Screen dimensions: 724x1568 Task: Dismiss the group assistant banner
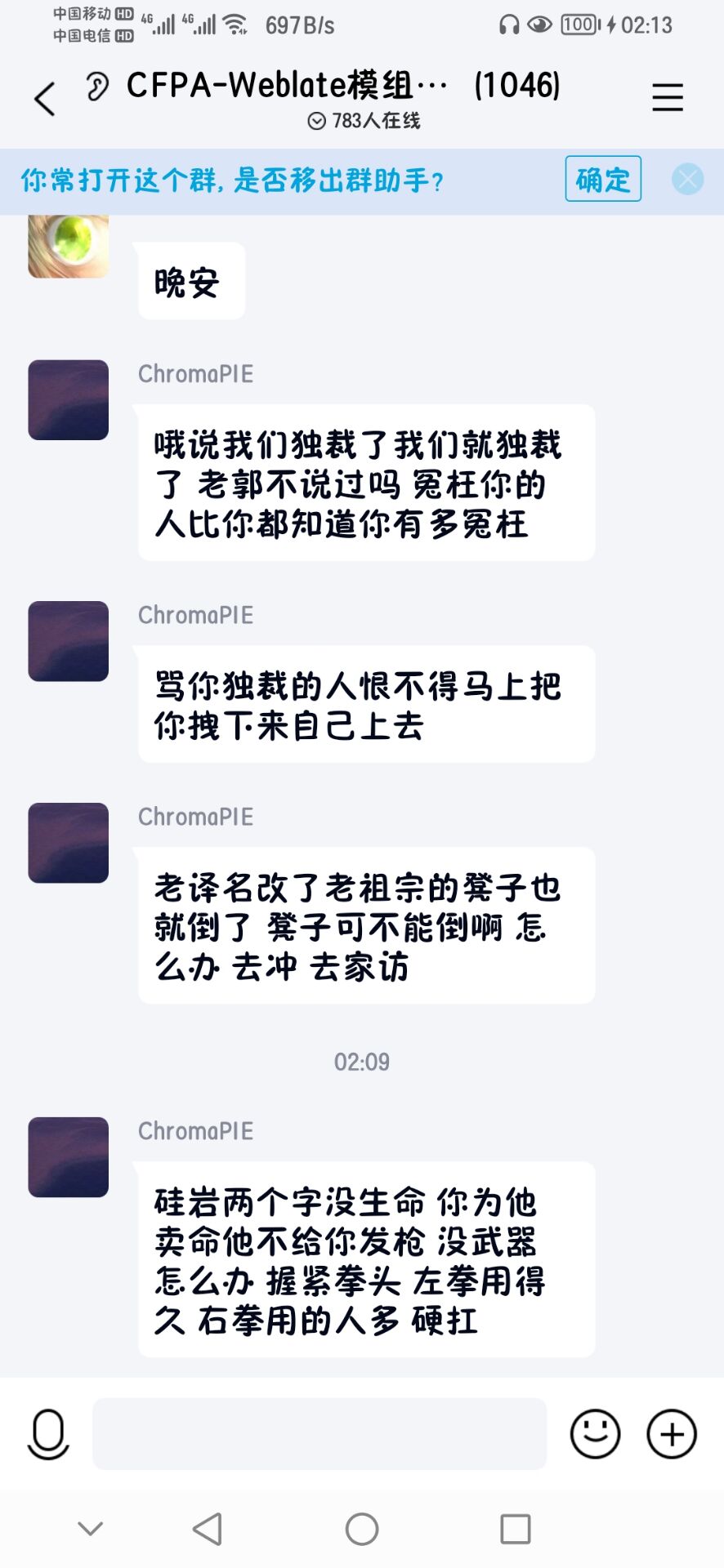(687, 179)
